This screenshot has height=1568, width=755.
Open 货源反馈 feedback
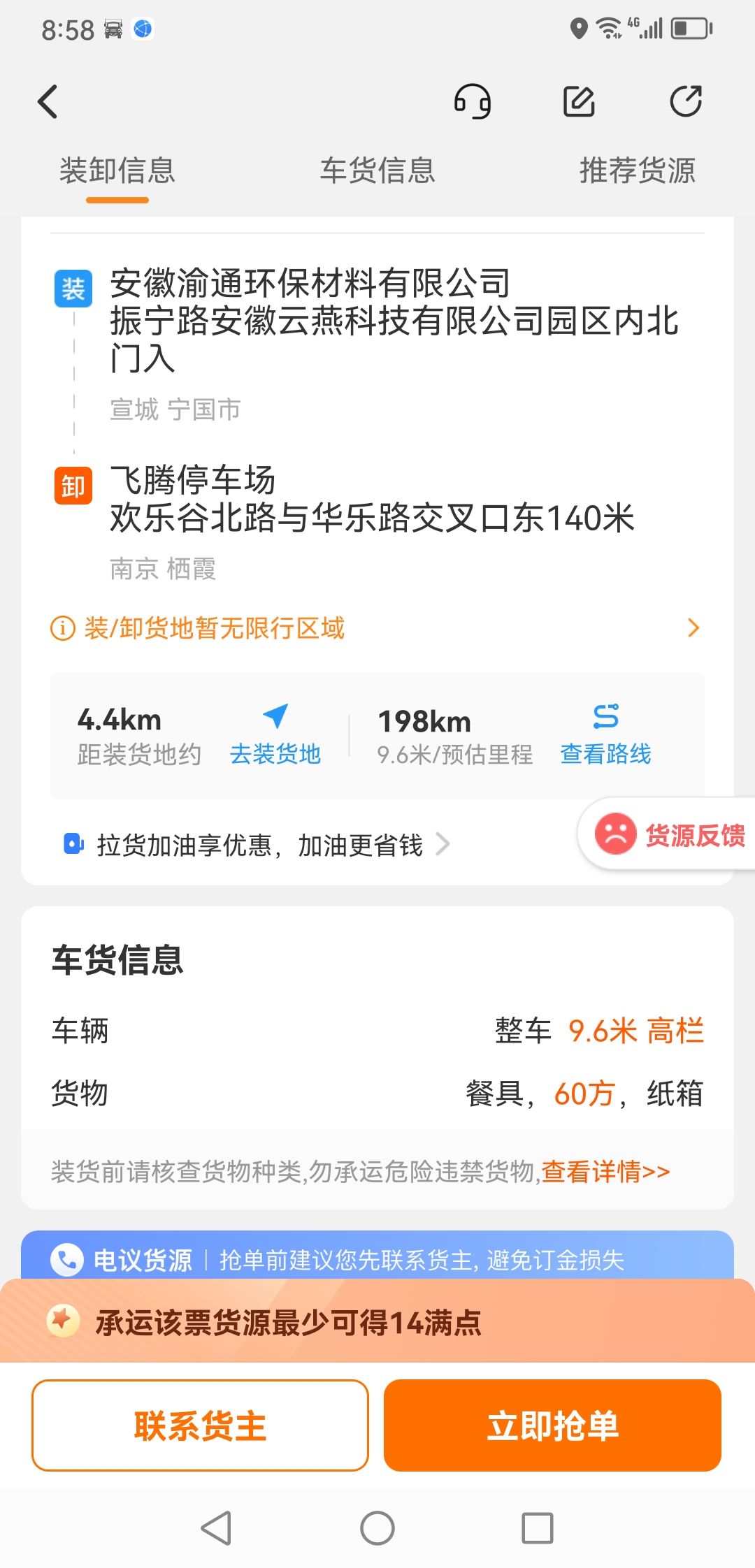668,834
